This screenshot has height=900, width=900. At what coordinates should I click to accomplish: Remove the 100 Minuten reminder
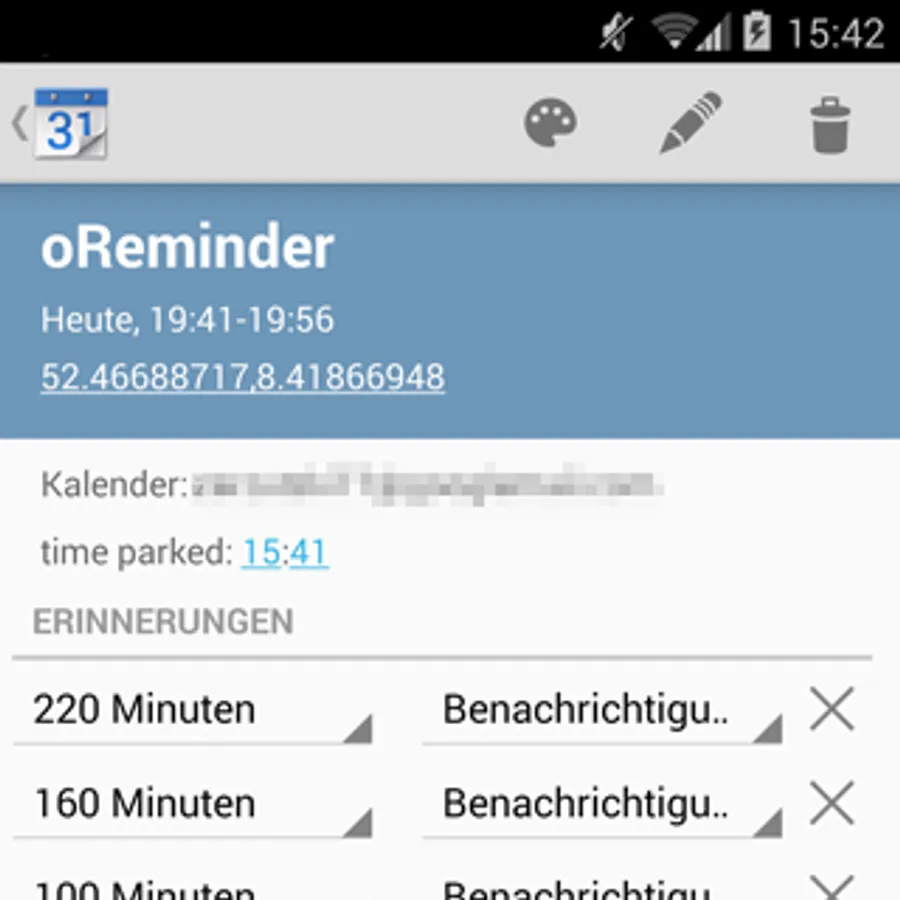[832, 887]
